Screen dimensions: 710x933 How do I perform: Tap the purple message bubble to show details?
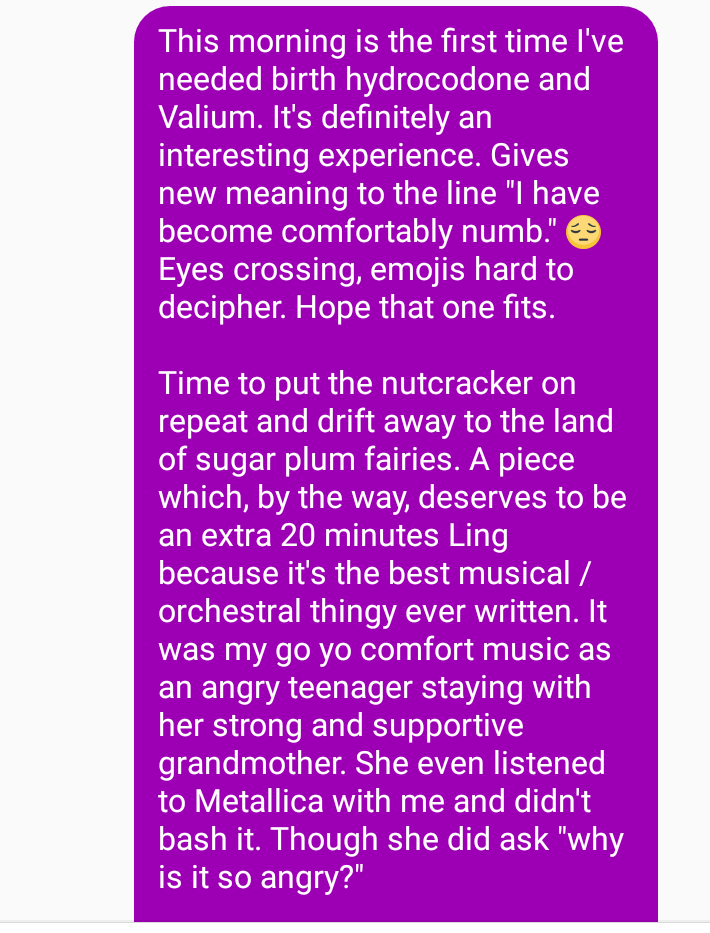pyautogui.click(x=396, y=460)
